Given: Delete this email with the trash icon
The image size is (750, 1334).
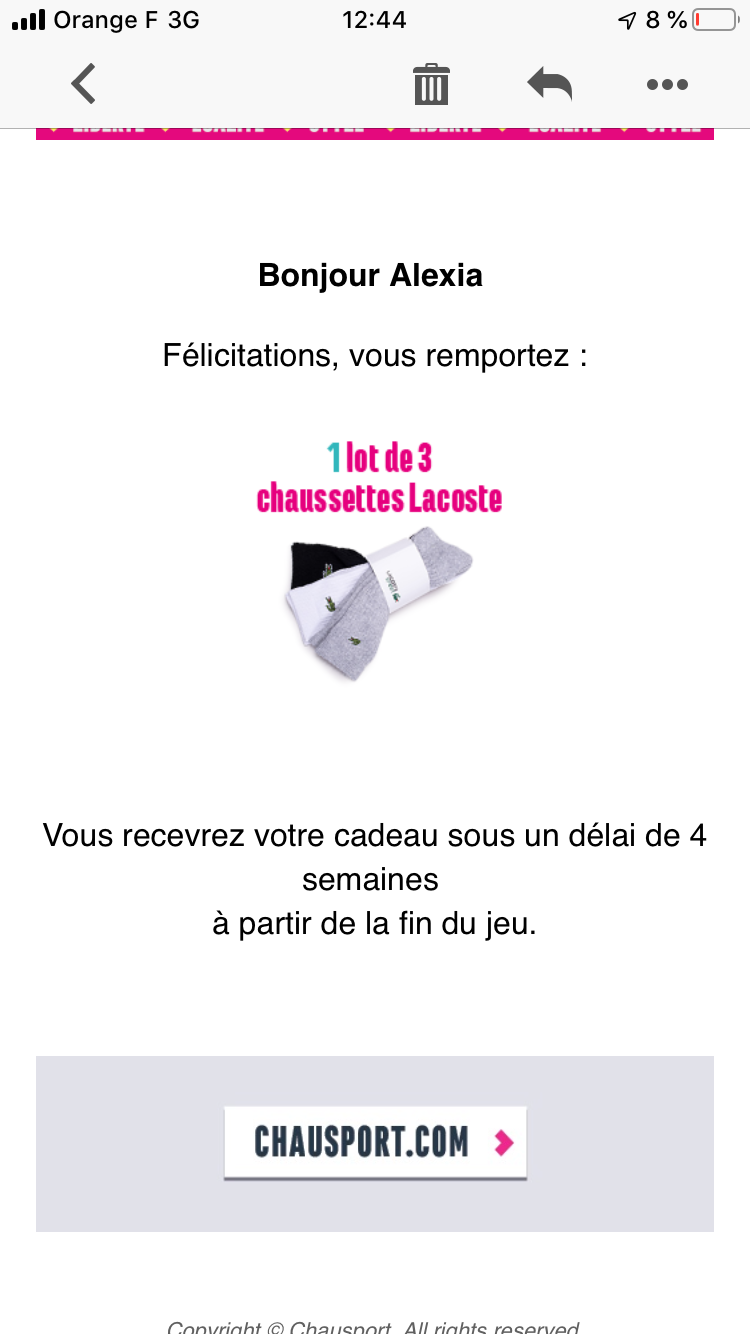Looking at the screenshot, I should pyautogui.click(x=431, y=84).
